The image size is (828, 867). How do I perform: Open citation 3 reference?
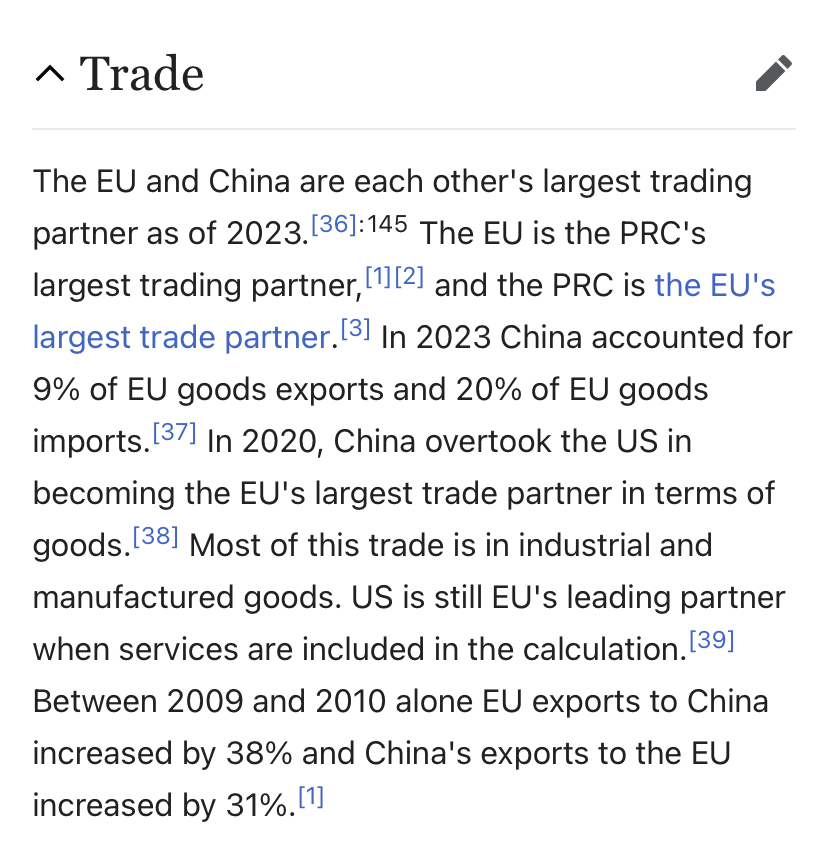pos(355,328)
